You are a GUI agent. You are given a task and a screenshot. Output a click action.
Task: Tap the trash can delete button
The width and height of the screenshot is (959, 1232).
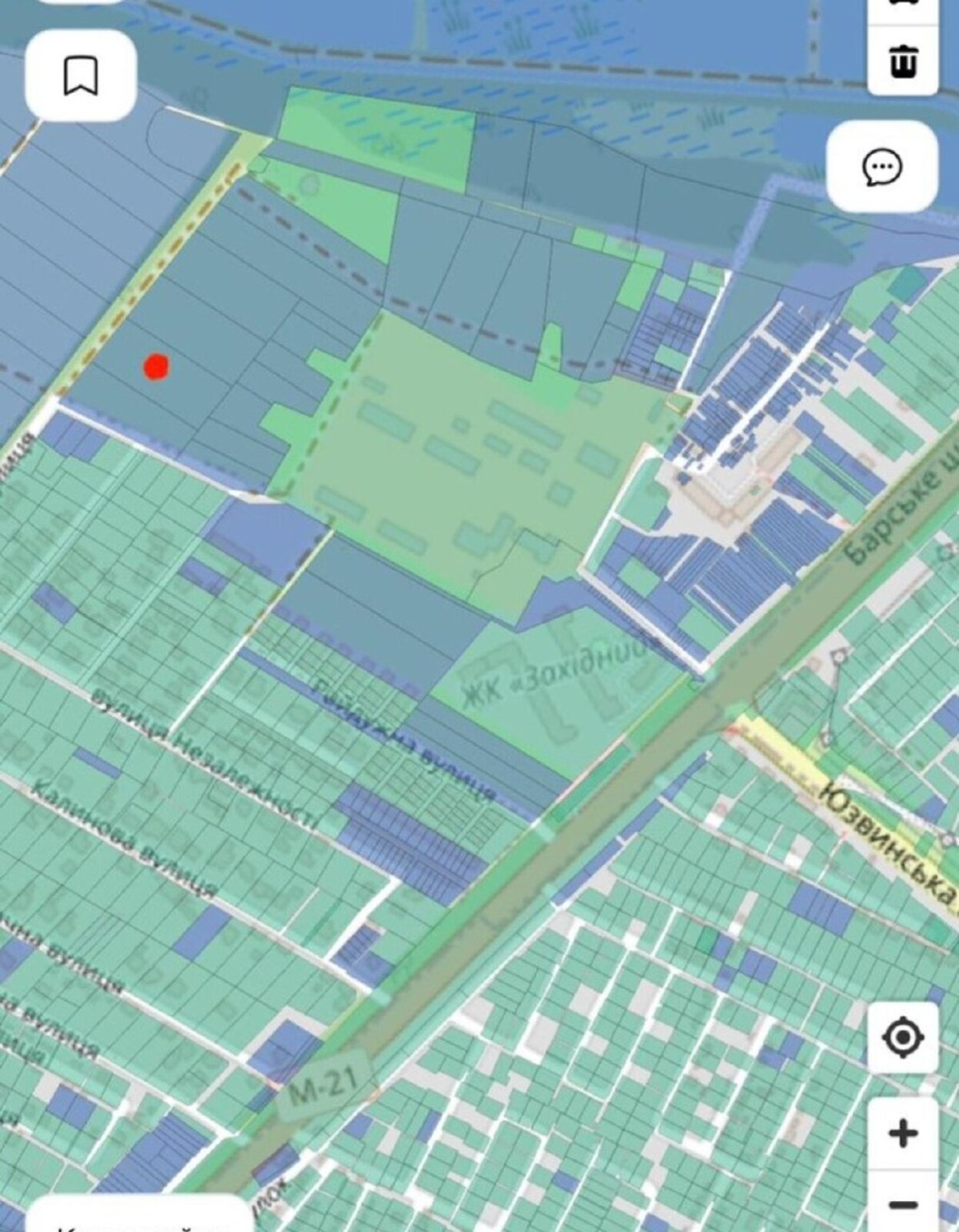[x=903, y=60]
